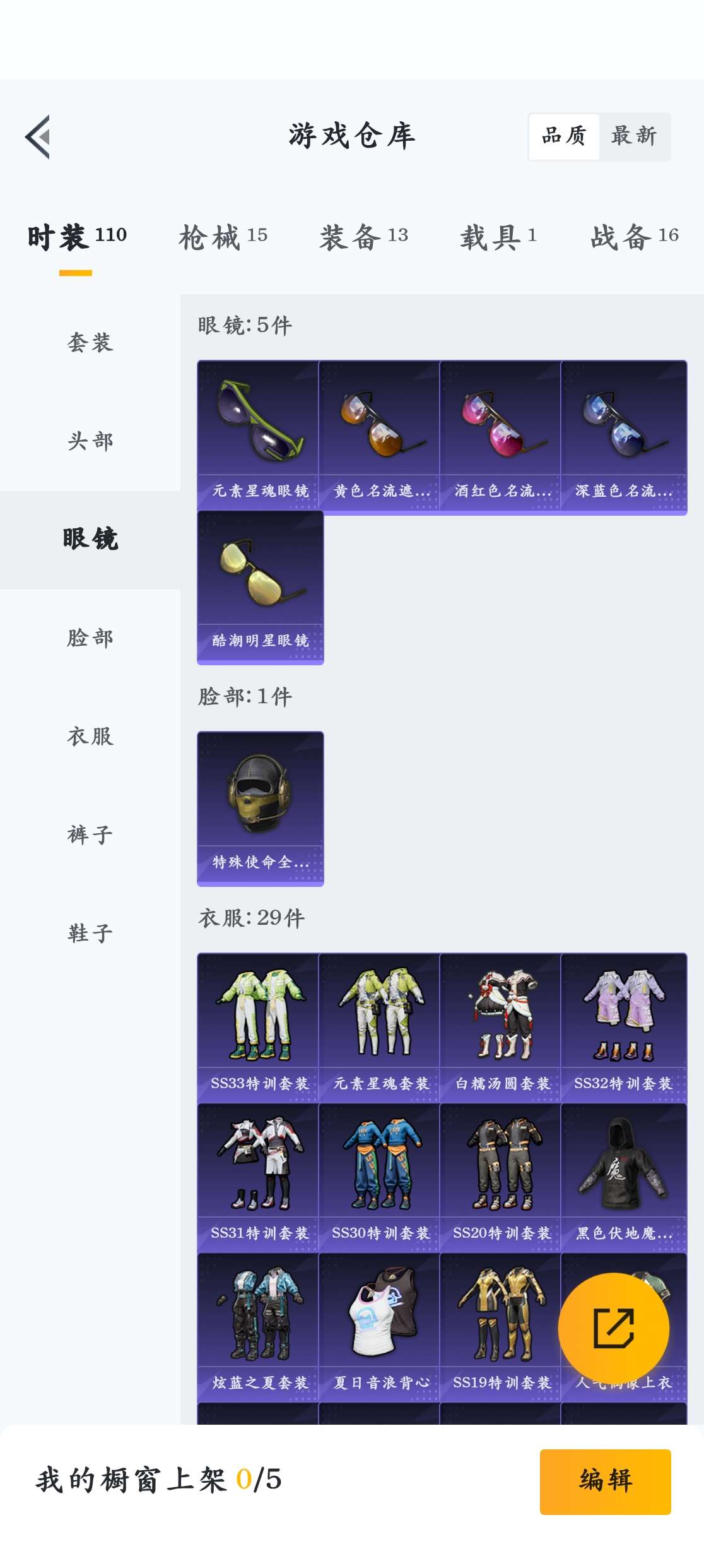Switch to the 装备 tab
This screenshot has height=1568, width=704.
point(363,237)
